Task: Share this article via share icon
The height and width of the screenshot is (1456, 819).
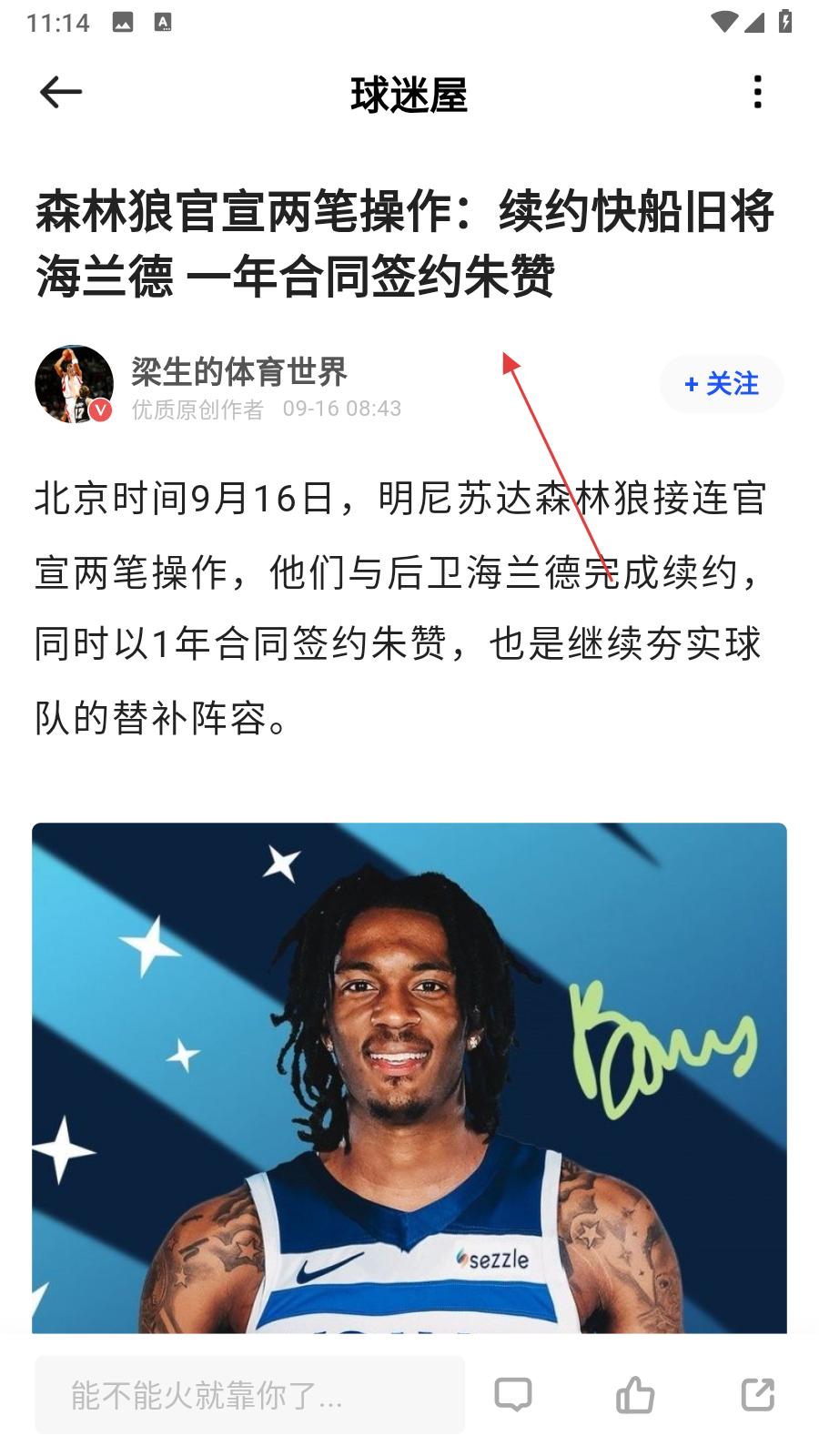Action: coord(757,1395)
